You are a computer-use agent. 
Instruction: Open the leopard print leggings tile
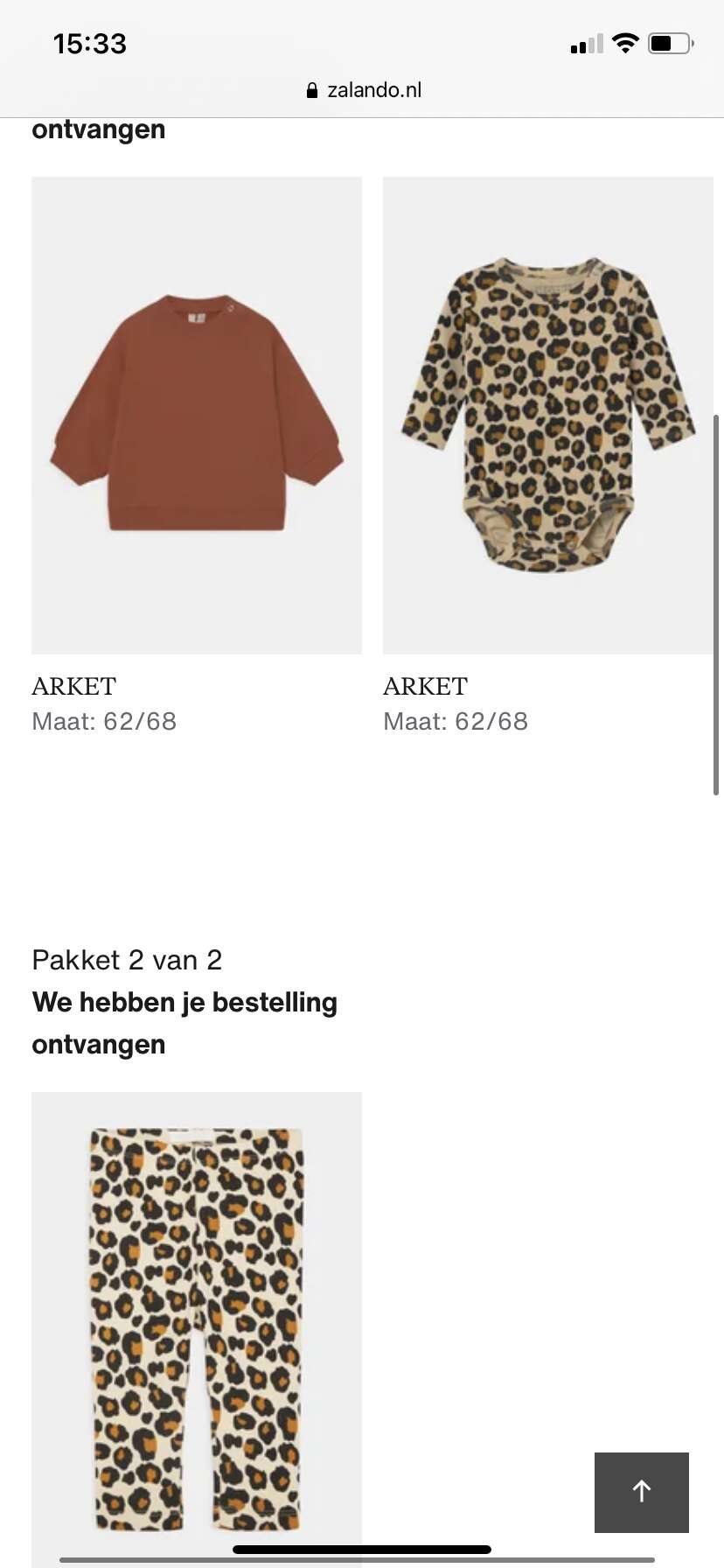pyautogui.click(x=197, y=1328)
